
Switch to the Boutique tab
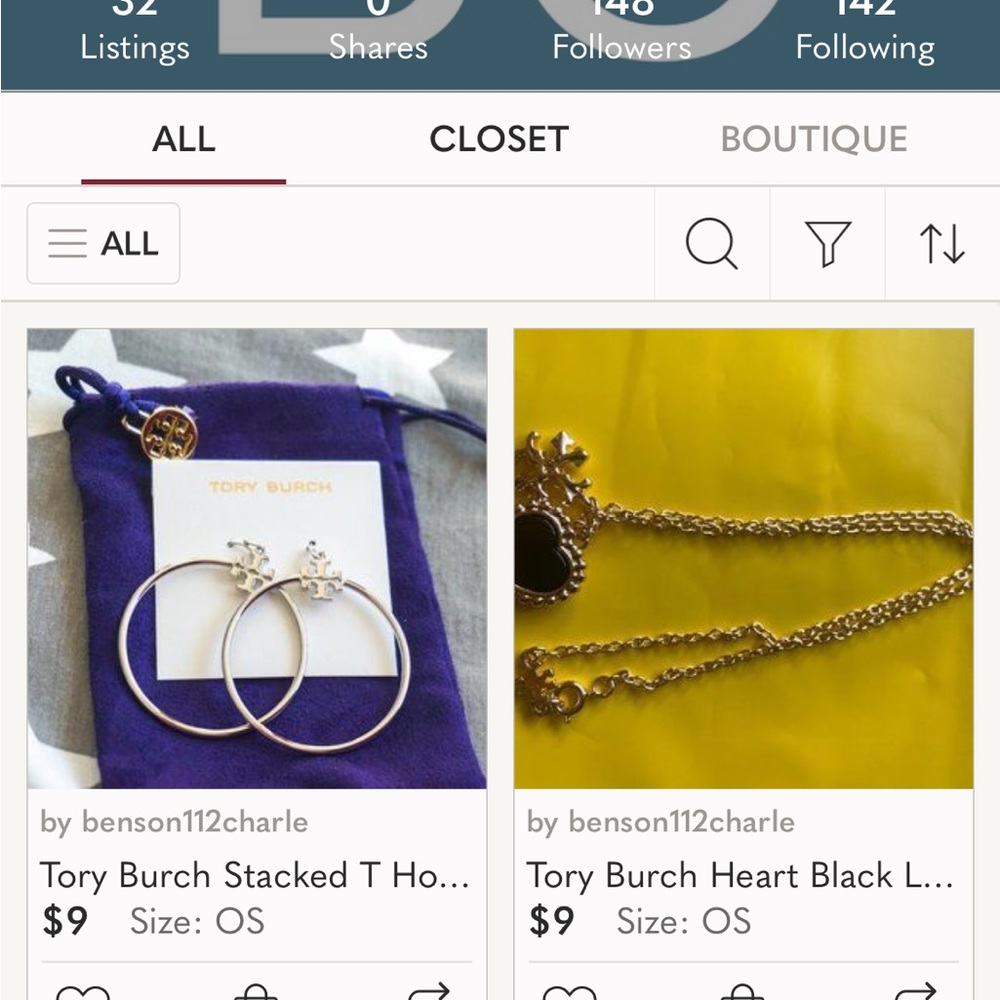pos(814,139)
